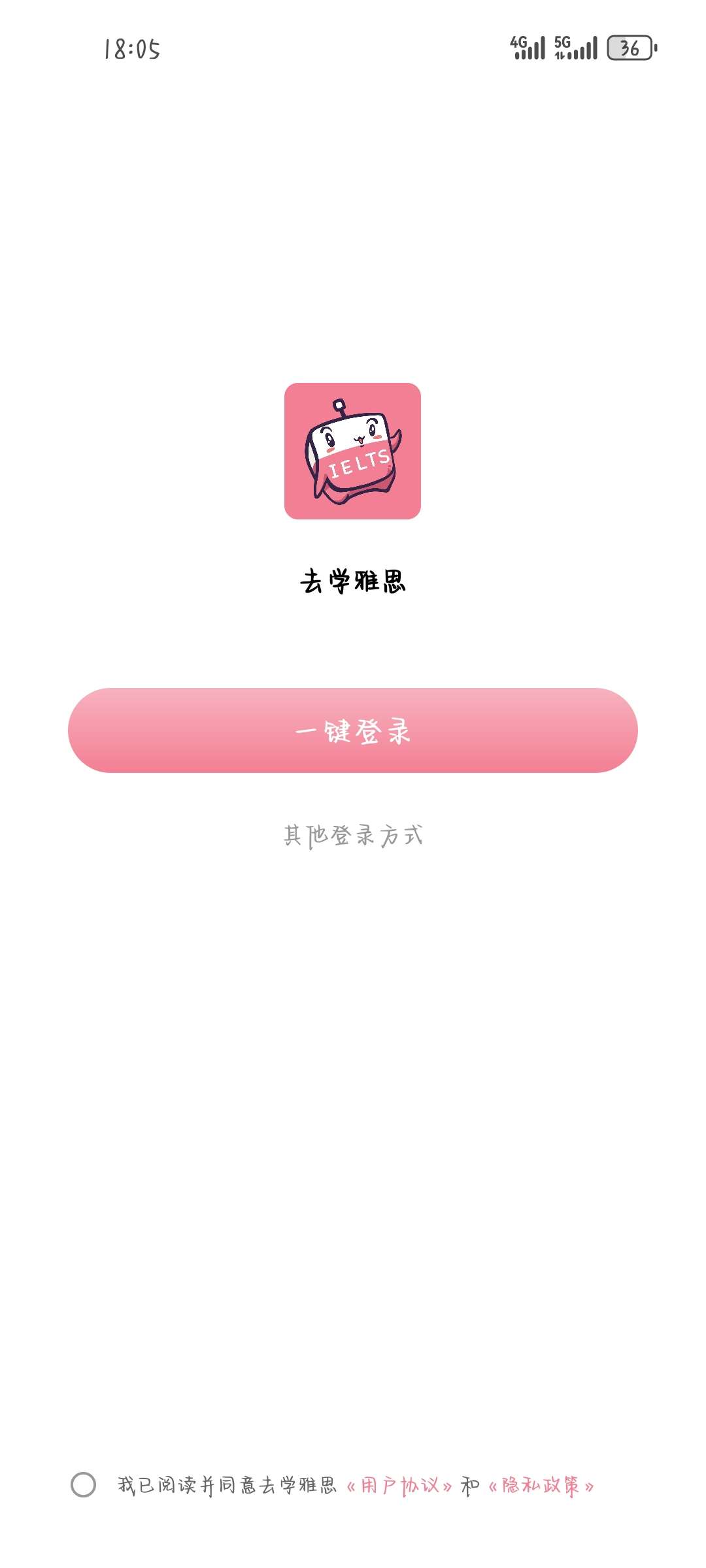Tap the IELTS mascot character image
Viewport: 706px width, 1568px height.
point(353,451)
